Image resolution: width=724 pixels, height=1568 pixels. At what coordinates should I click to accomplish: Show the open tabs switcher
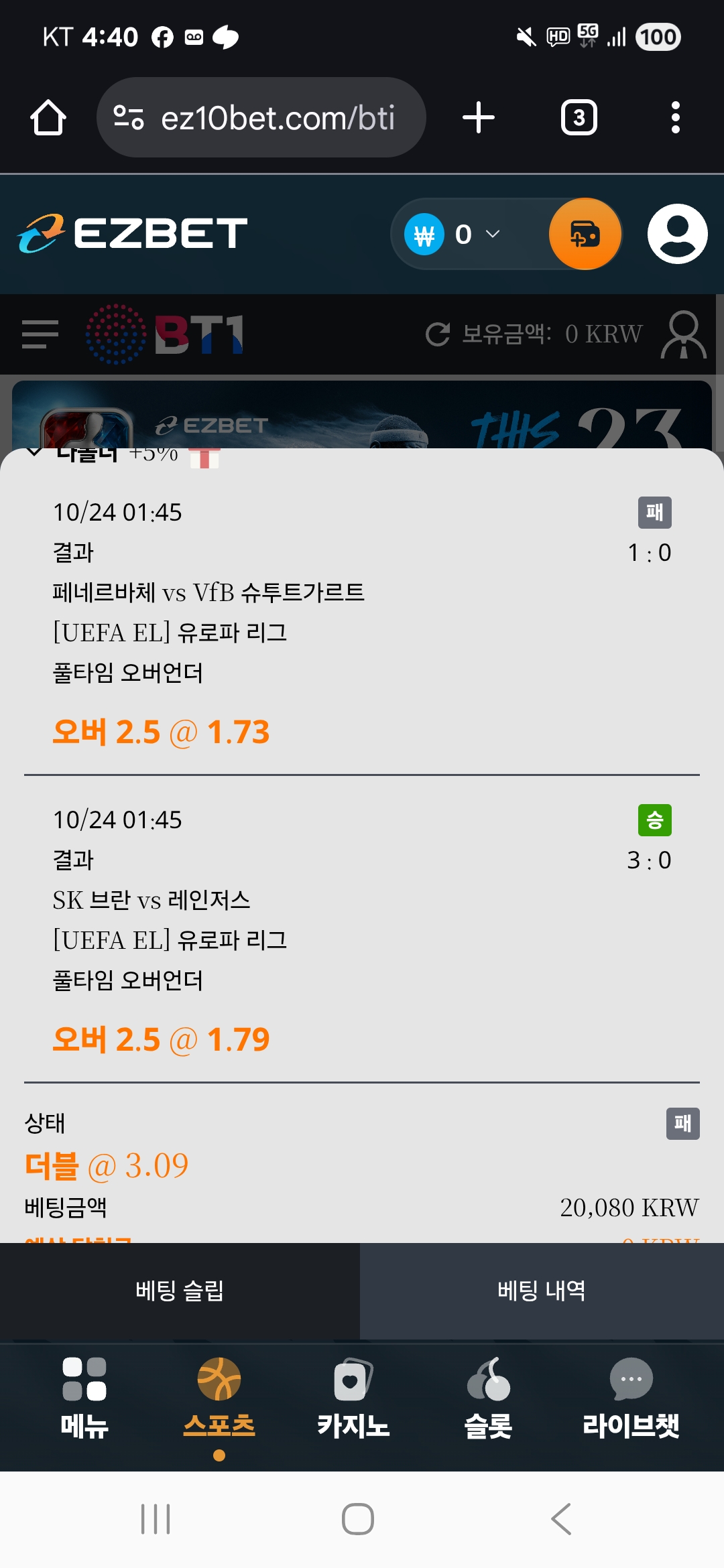[x=579, y=118]
